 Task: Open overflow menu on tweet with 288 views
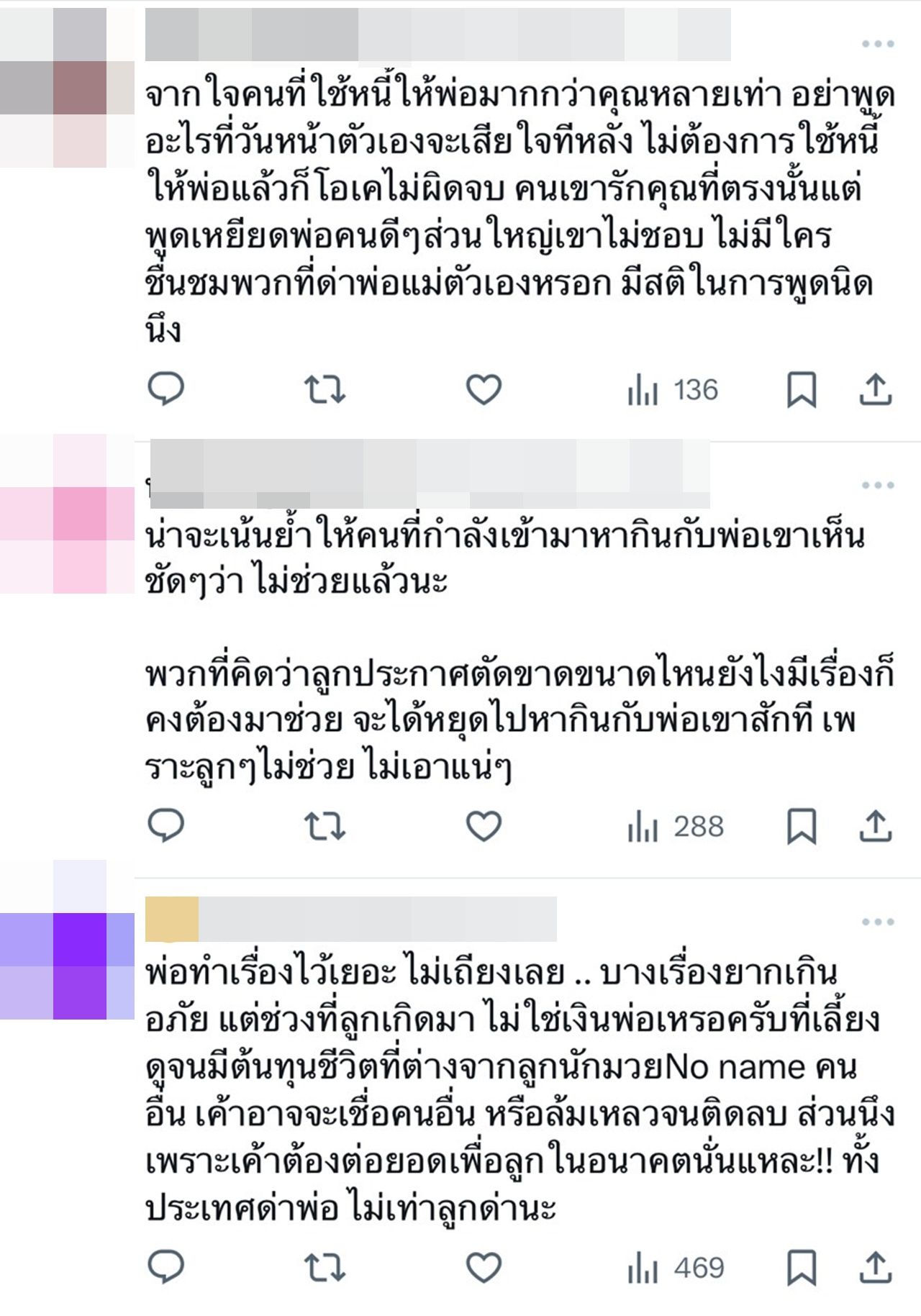tap(877, 486)
